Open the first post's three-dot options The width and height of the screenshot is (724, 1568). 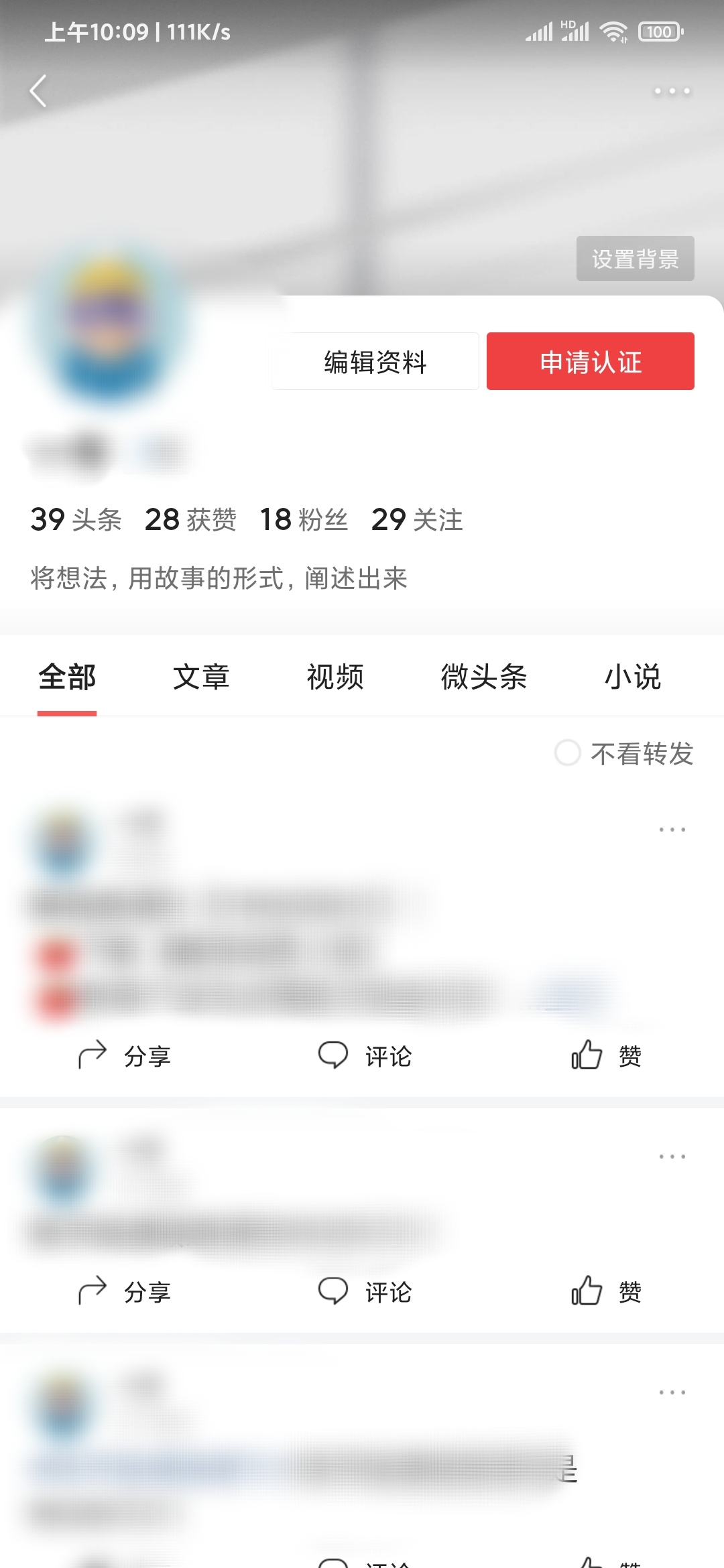672,830
